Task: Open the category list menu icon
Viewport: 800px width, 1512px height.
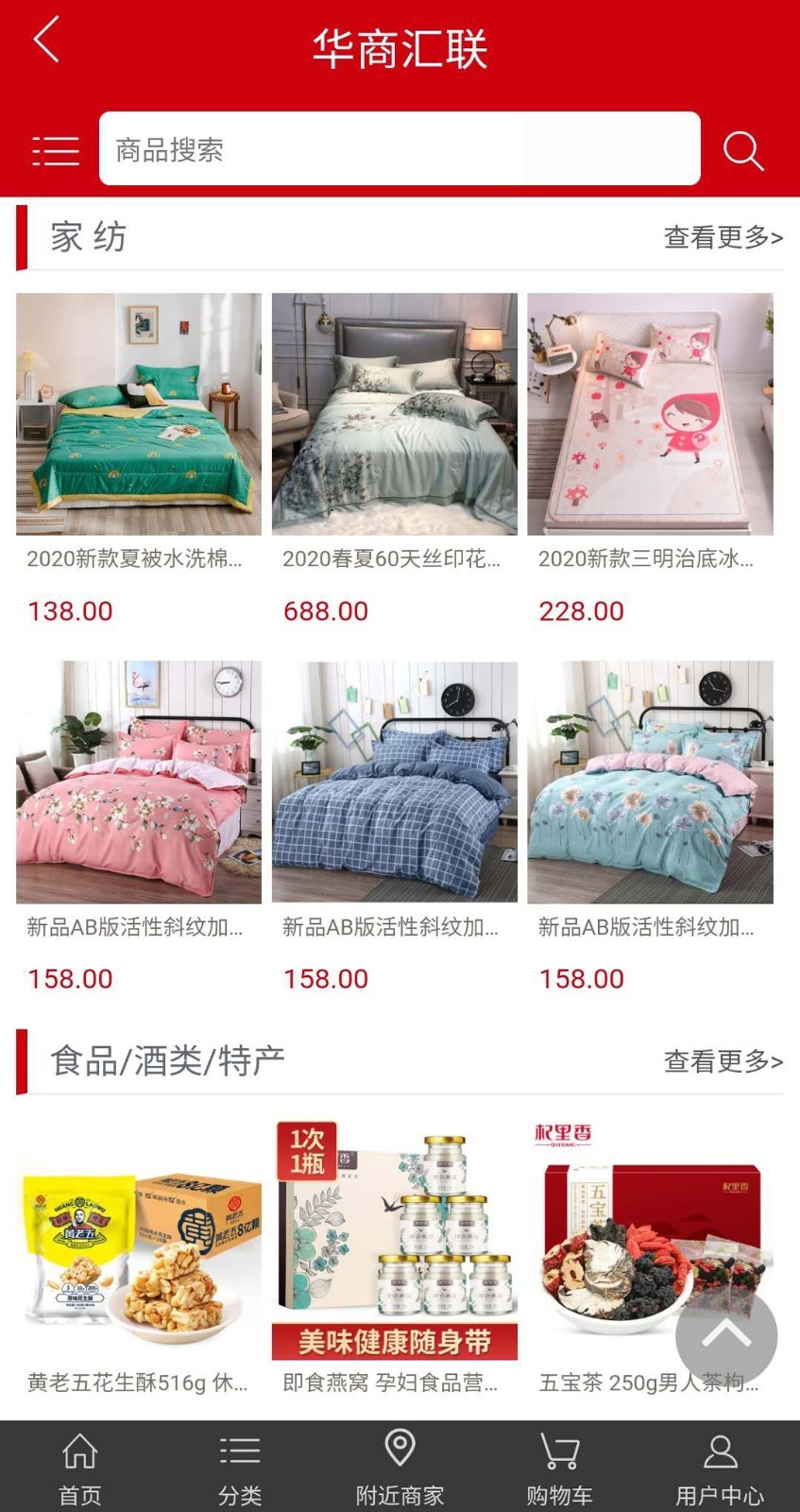Action: pos(56,150)
